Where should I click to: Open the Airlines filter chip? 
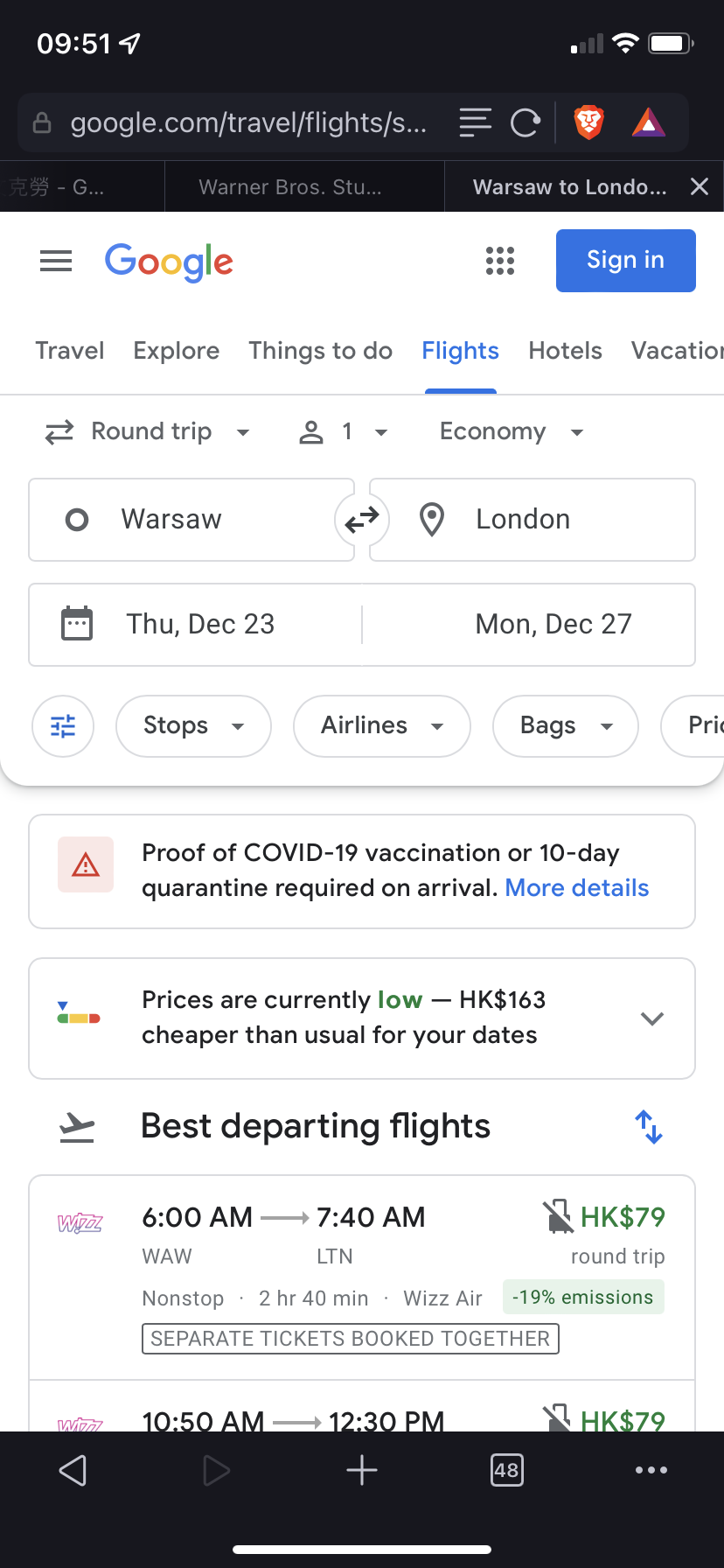click(x=382, y=726)
